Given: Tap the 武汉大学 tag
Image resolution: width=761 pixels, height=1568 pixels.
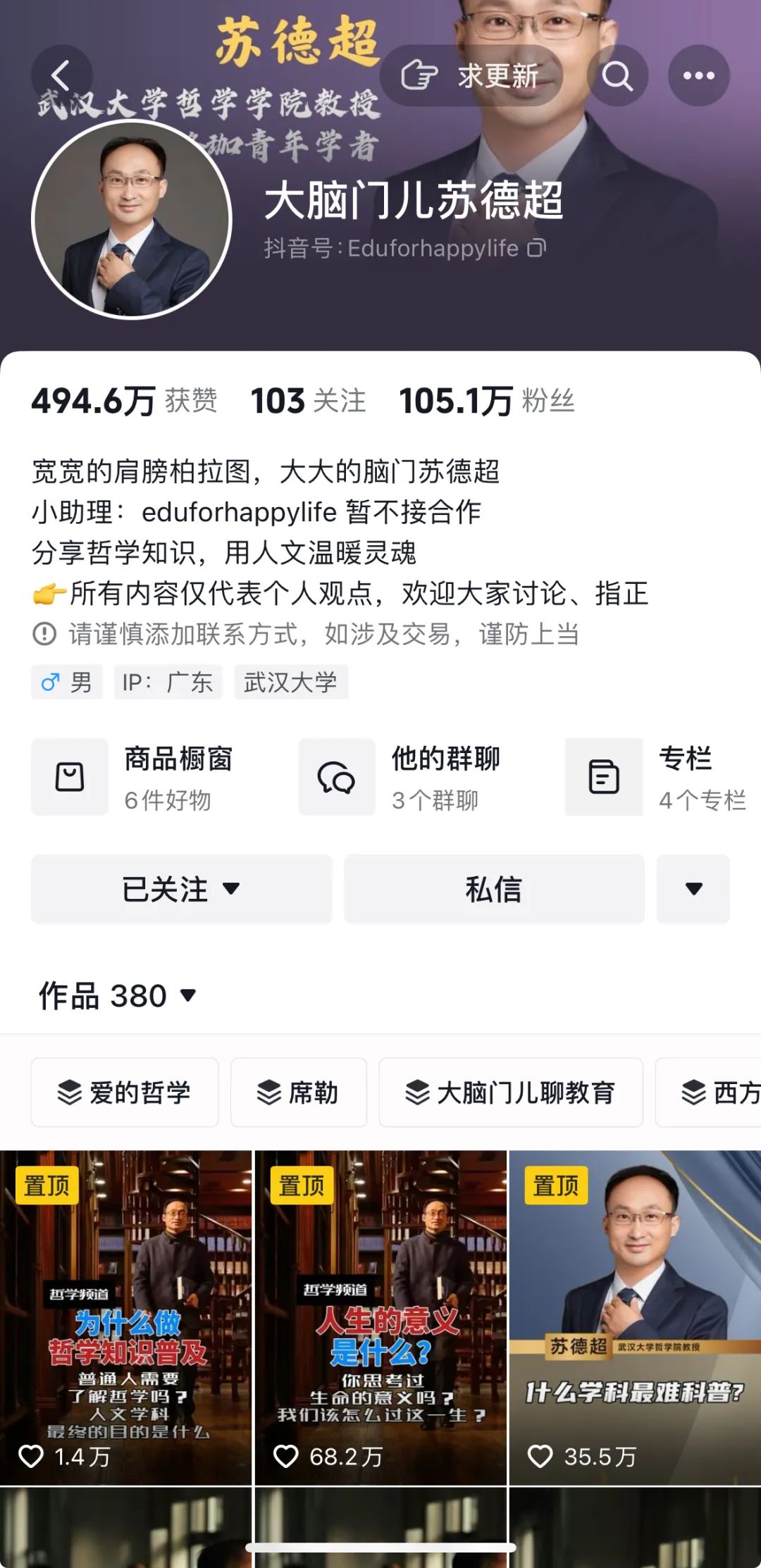Looking at the screenshot, I should point(290,682).
